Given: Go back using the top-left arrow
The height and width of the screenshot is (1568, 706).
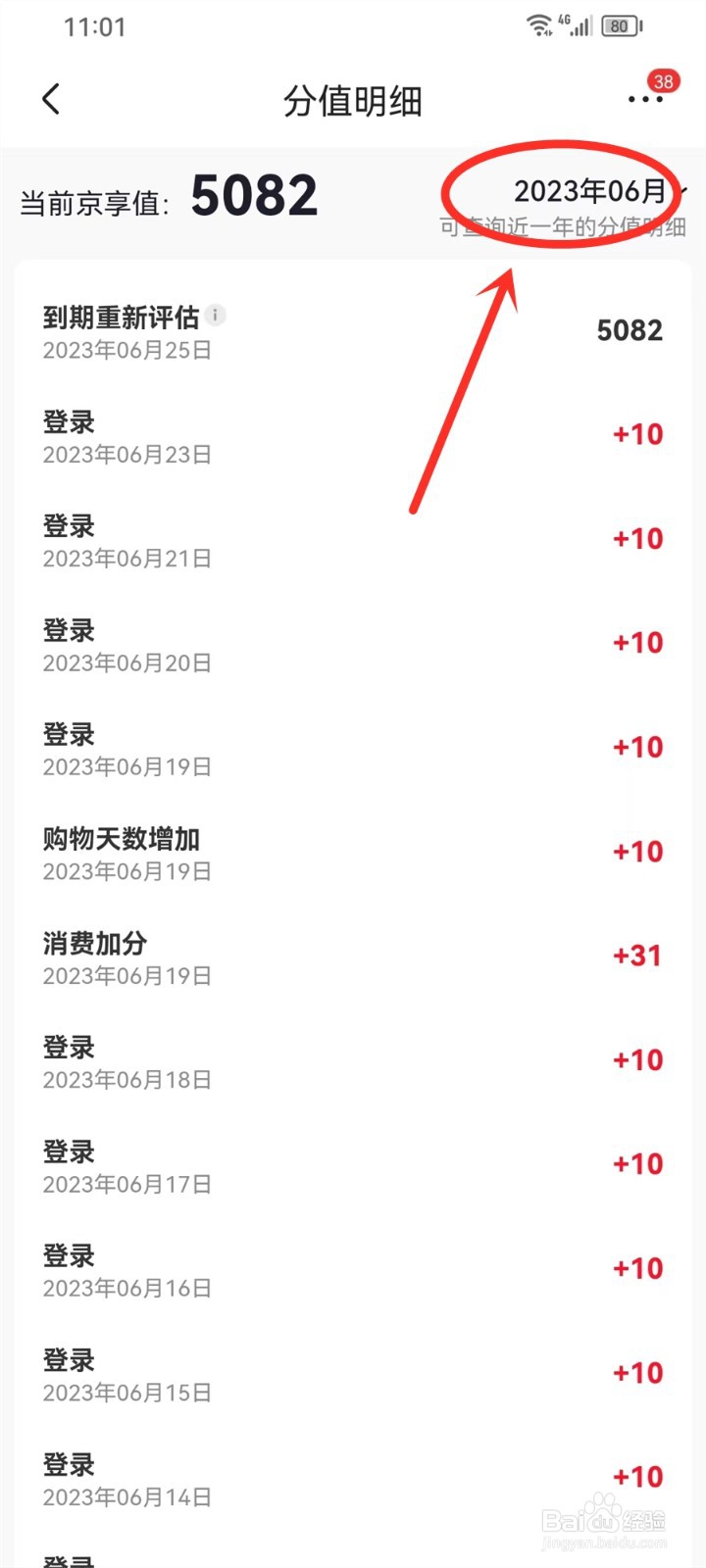Looking at the screenshot, I should pyautogui.click(x=51, y=99).
